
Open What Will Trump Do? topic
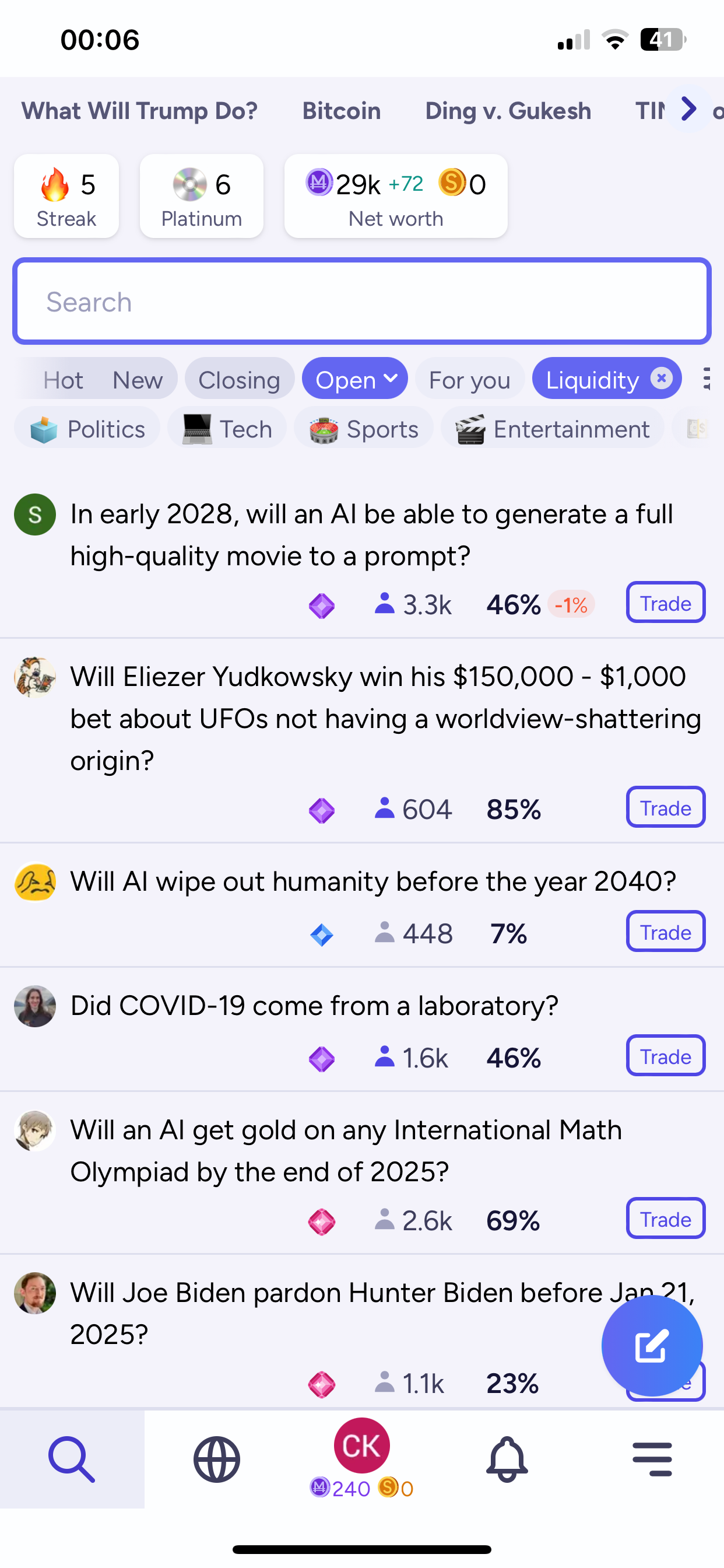pyautogui.click(x=139, y=111)
